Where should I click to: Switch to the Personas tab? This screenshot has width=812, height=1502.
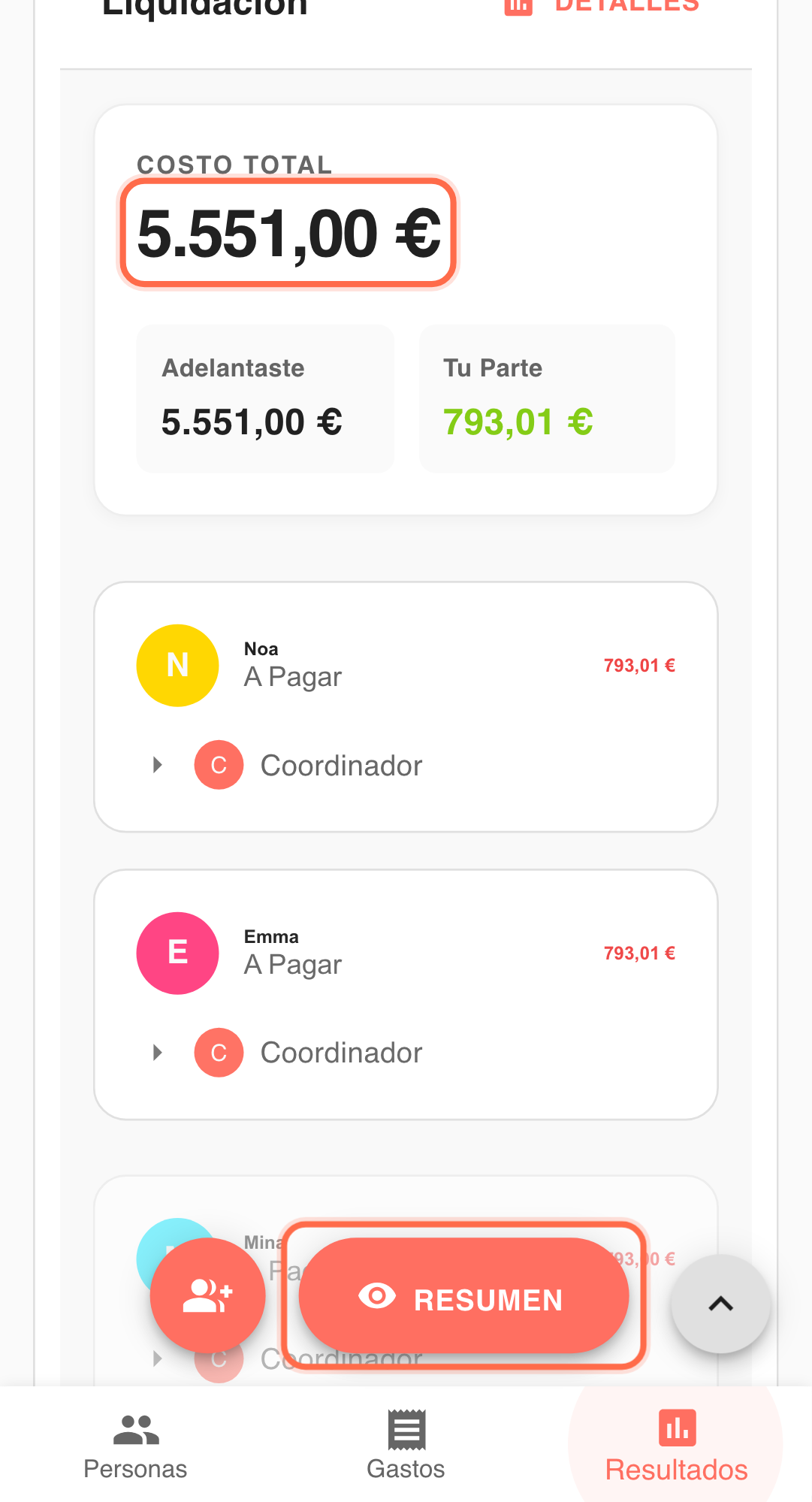pyautogui.click(x=135, y=1445)
